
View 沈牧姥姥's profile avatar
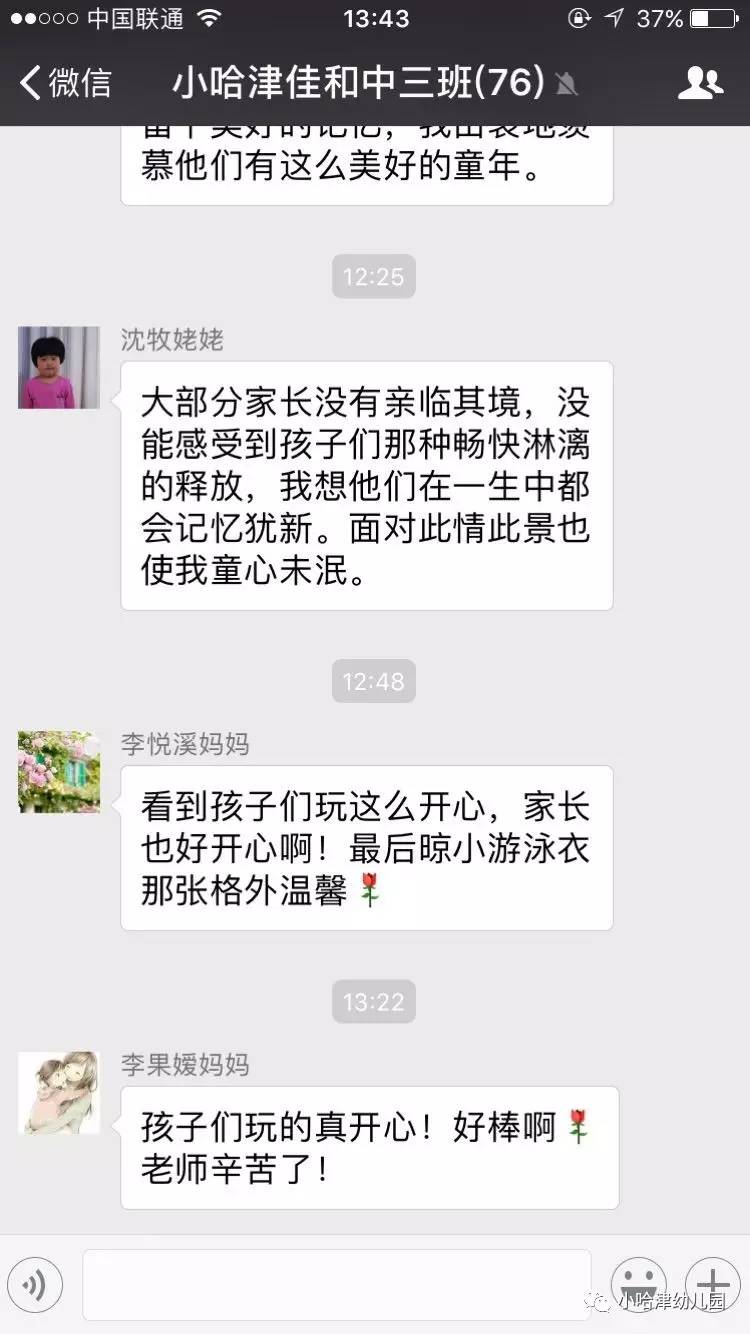[x=59, y=367]
